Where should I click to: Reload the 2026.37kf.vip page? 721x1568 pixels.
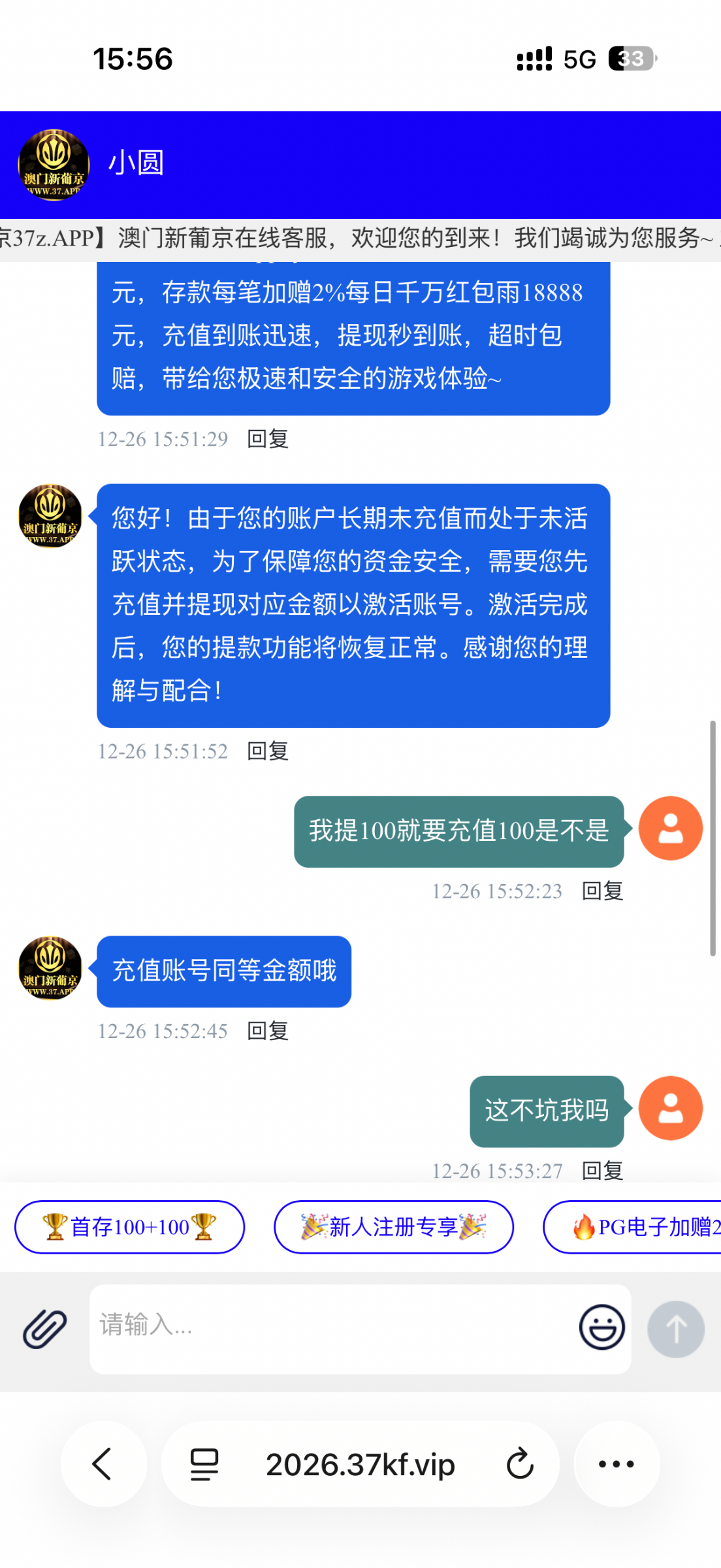(520, 1463)
